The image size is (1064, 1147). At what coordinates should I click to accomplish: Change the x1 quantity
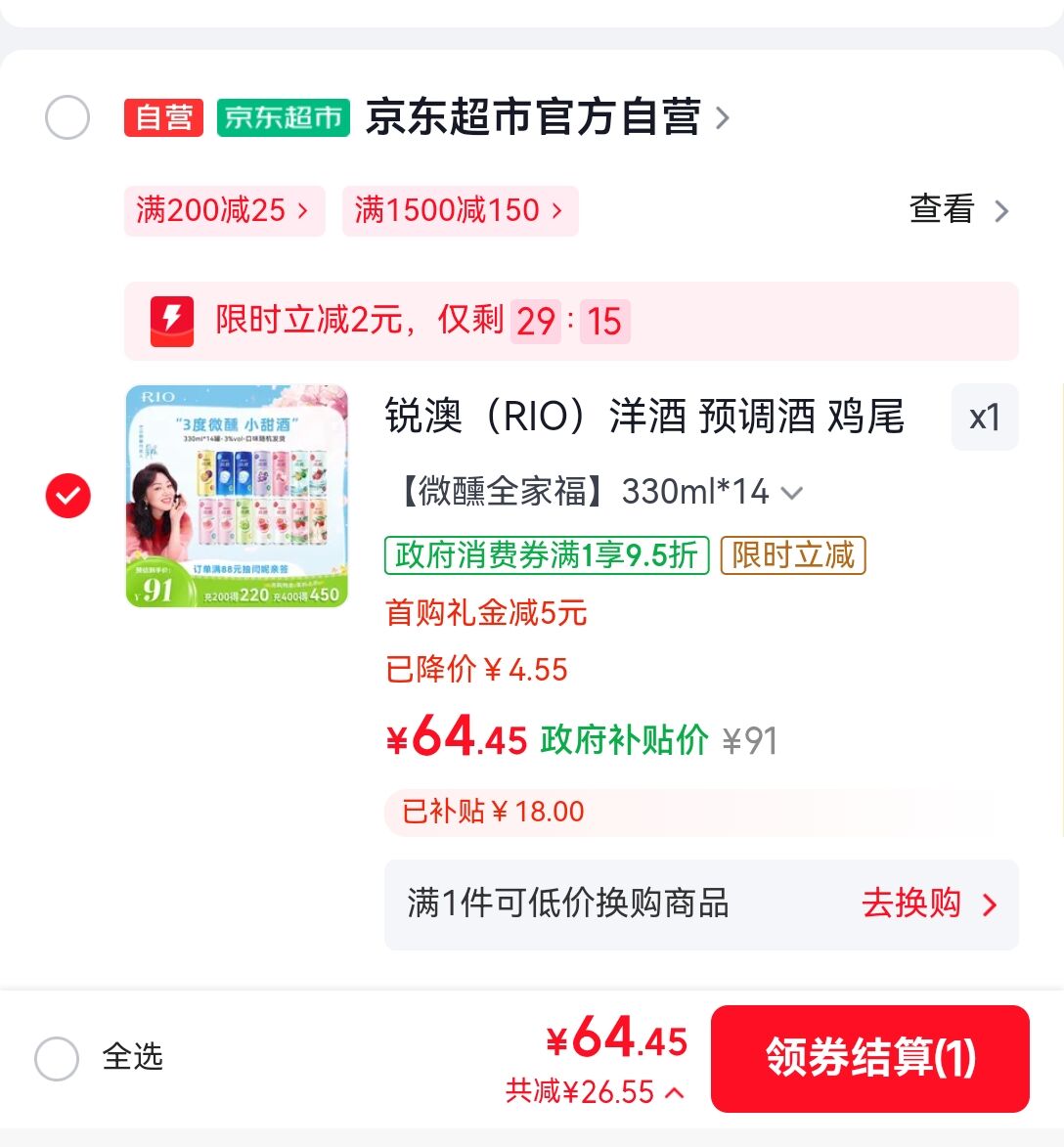pyautogui.click(x=984, y=418)
